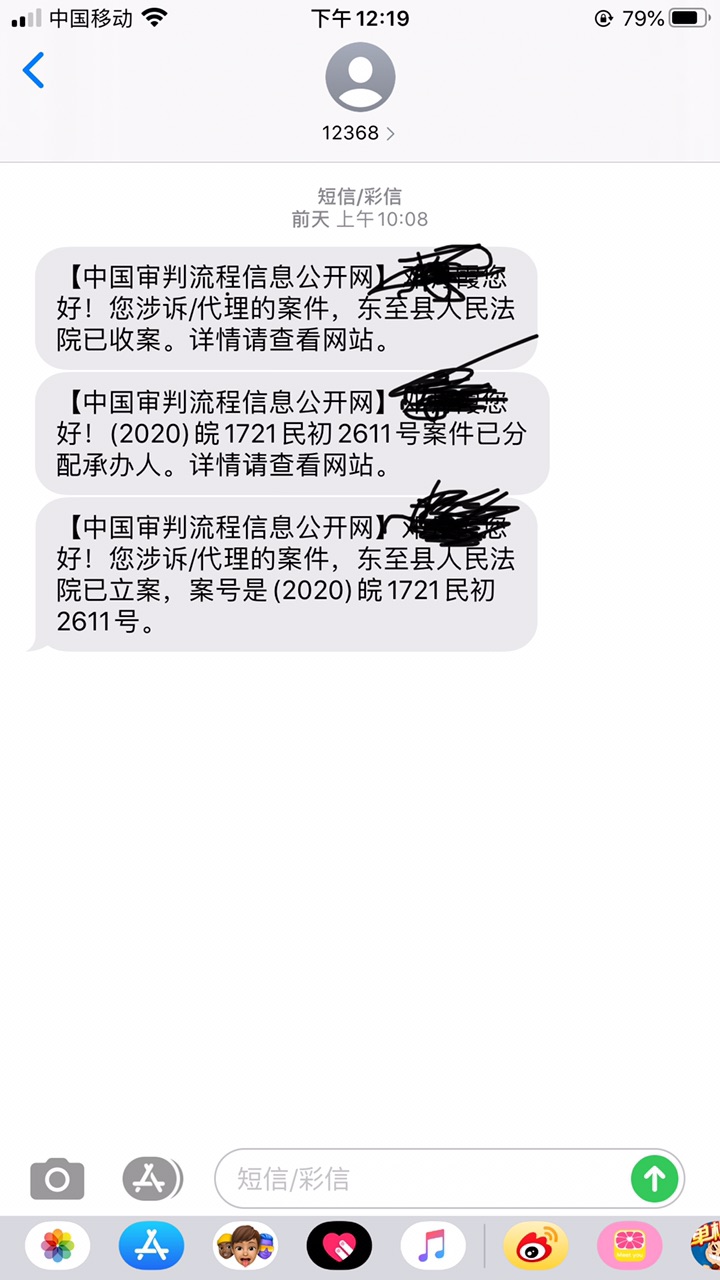Open the Memoji stickers app

point(245,1246)
